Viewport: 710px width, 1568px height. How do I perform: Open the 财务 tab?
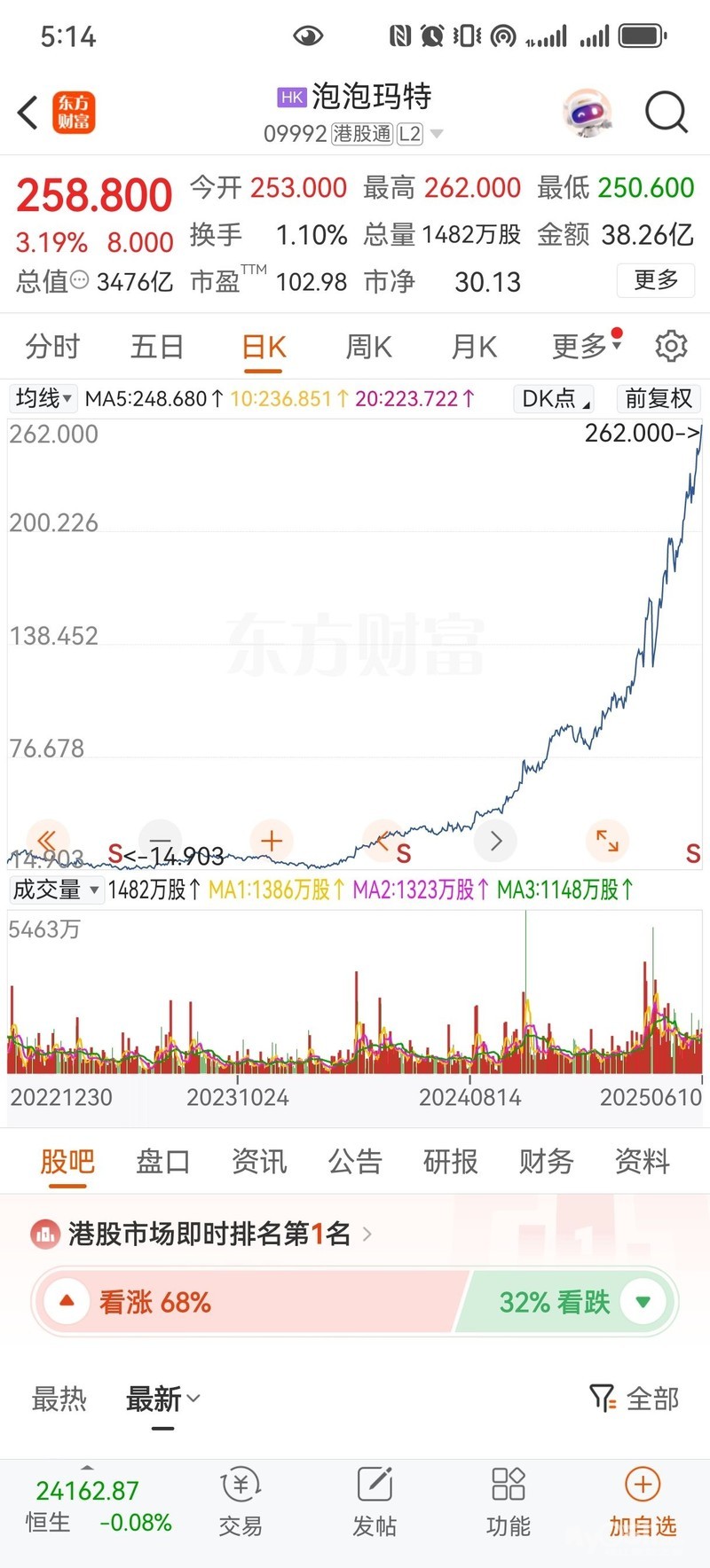[546, 1161]
